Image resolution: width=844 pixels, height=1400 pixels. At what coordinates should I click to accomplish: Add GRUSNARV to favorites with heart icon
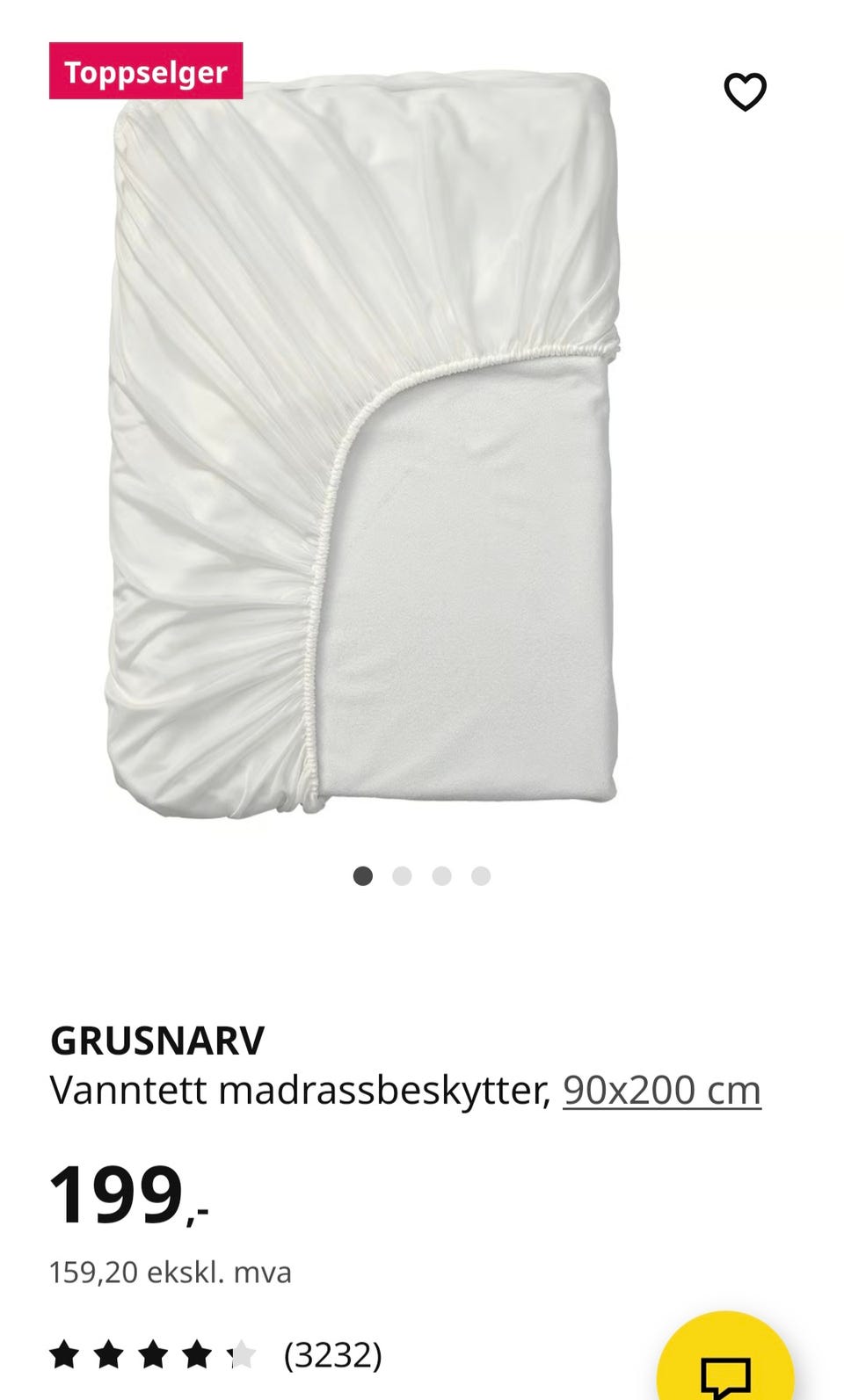[745, 92]
